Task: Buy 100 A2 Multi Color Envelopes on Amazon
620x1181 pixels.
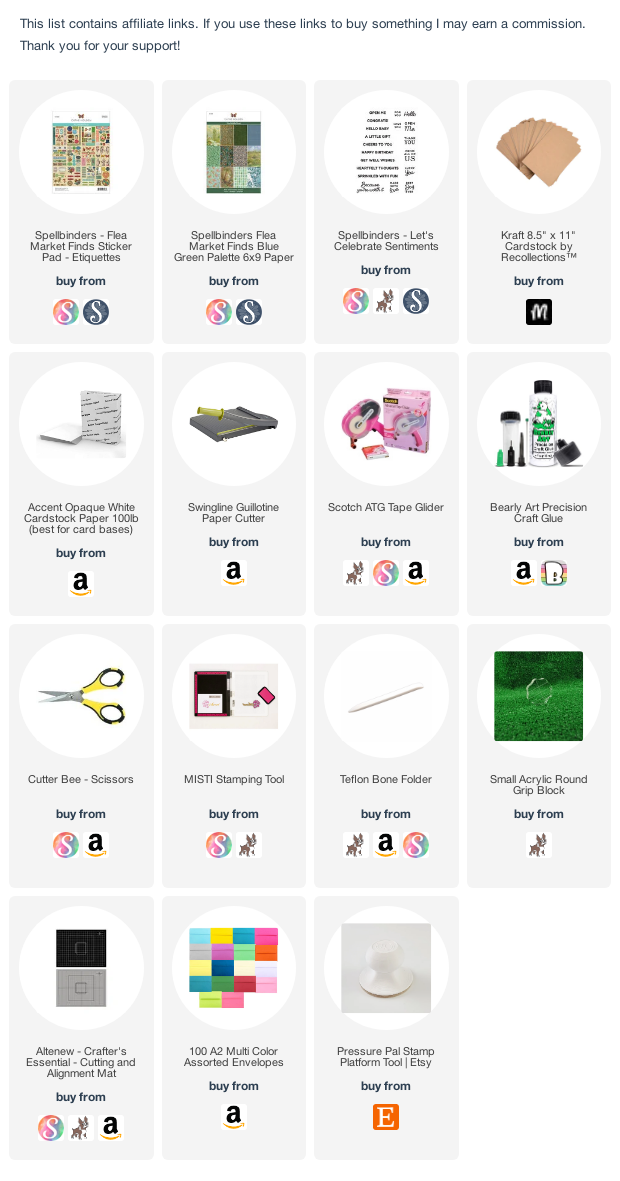Action: 234,1116
